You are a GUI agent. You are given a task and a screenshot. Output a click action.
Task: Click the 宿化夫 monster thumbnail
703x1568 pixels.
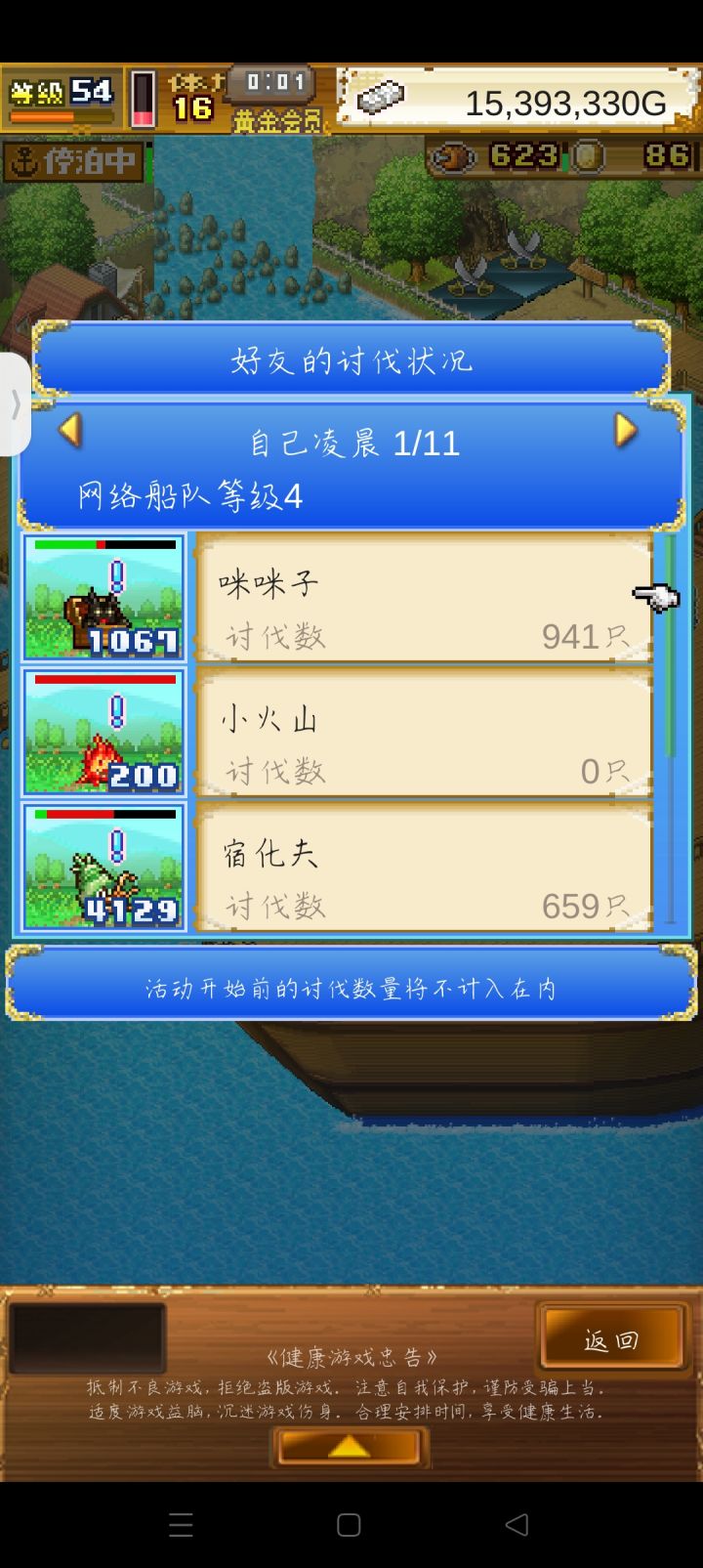(x=103, y=868)
